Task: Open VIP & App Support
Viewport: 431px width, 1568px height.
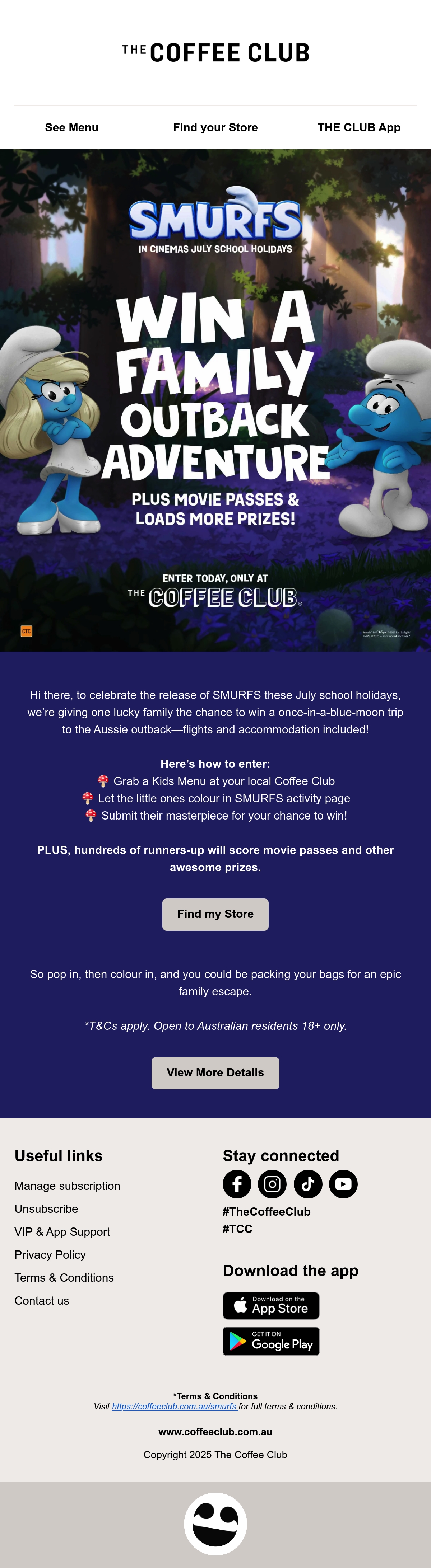Action: pos(62,1232)
